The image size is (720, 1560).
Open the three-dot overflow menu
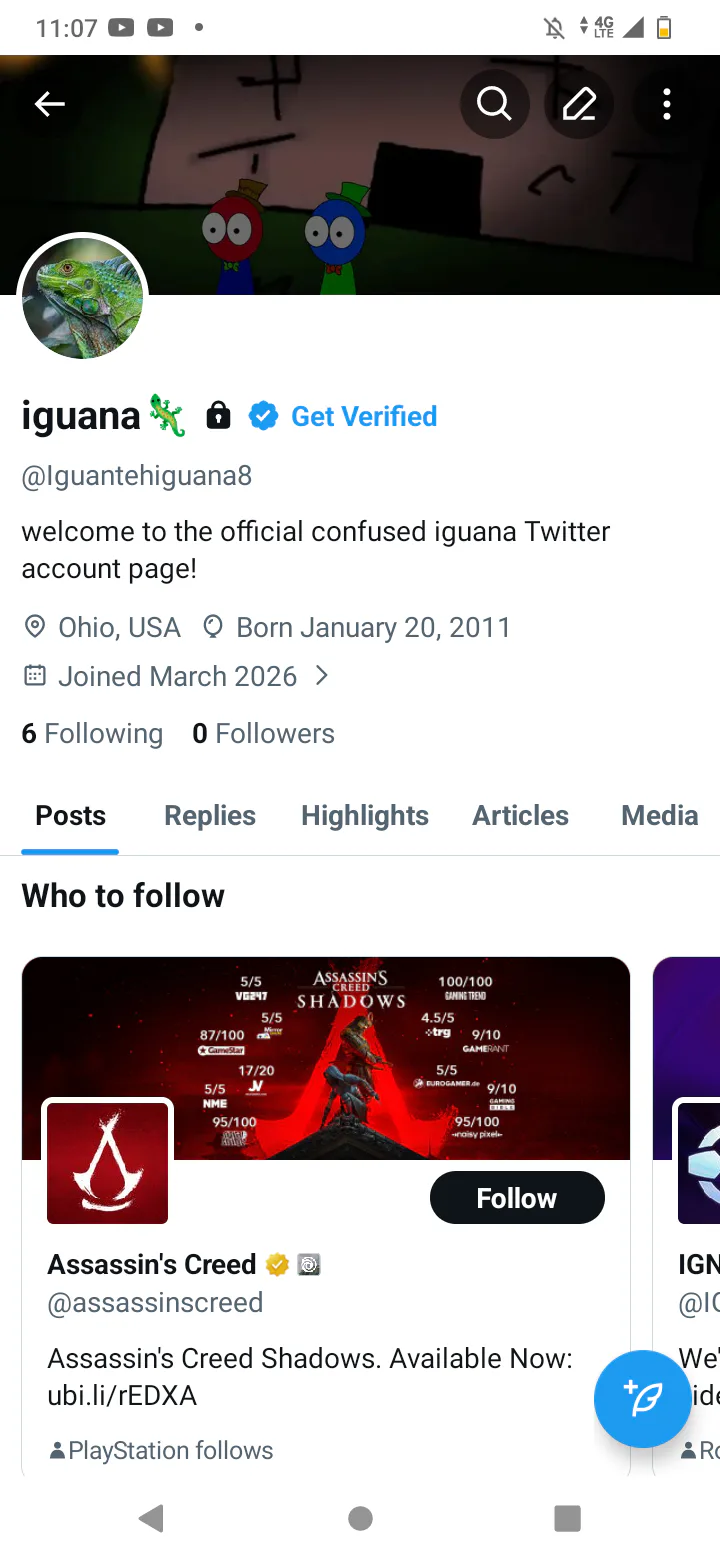(667, 104)
